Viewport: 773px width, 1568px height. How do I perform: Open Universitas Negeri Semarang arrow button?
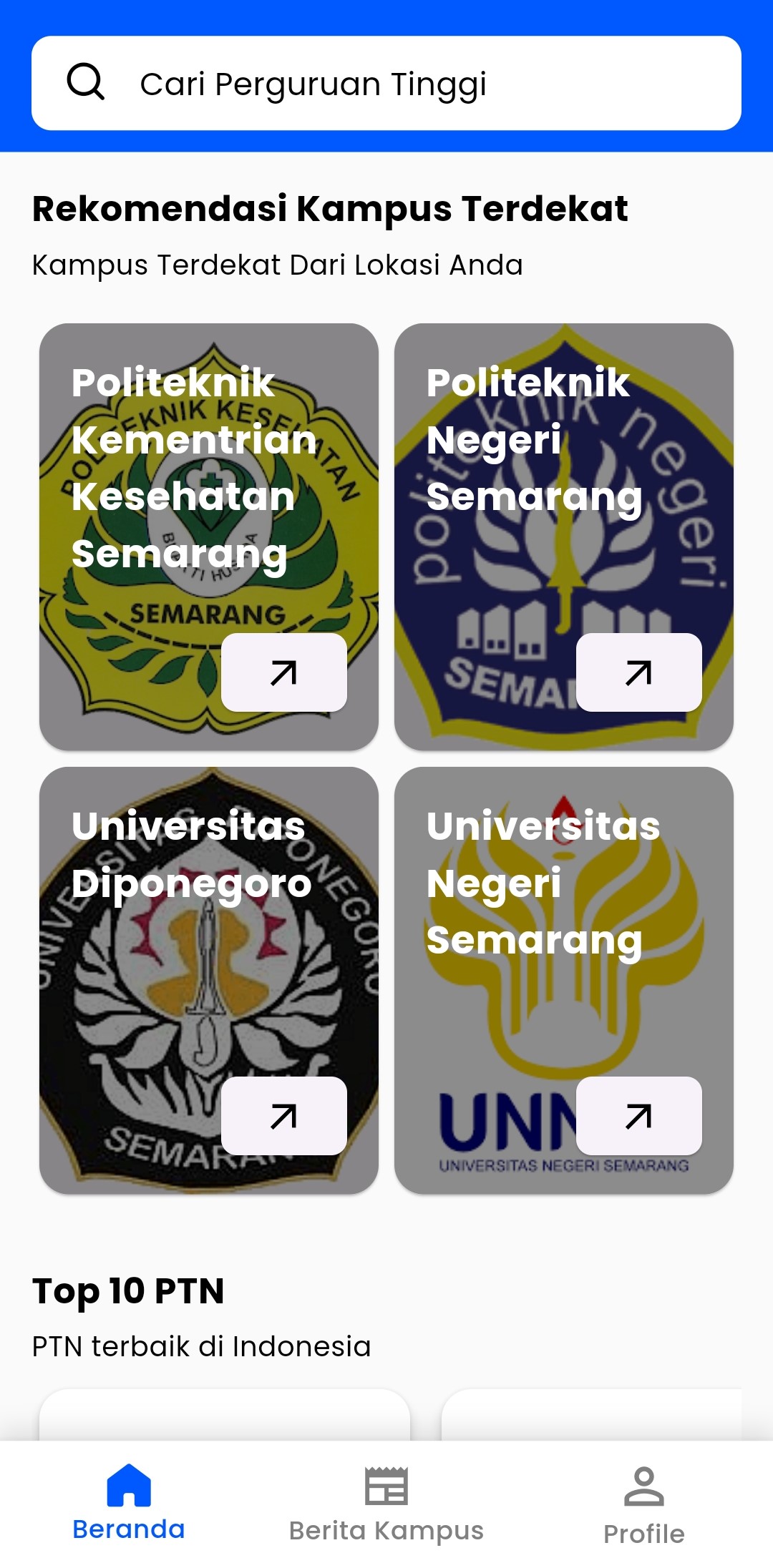coord(638,1116)
